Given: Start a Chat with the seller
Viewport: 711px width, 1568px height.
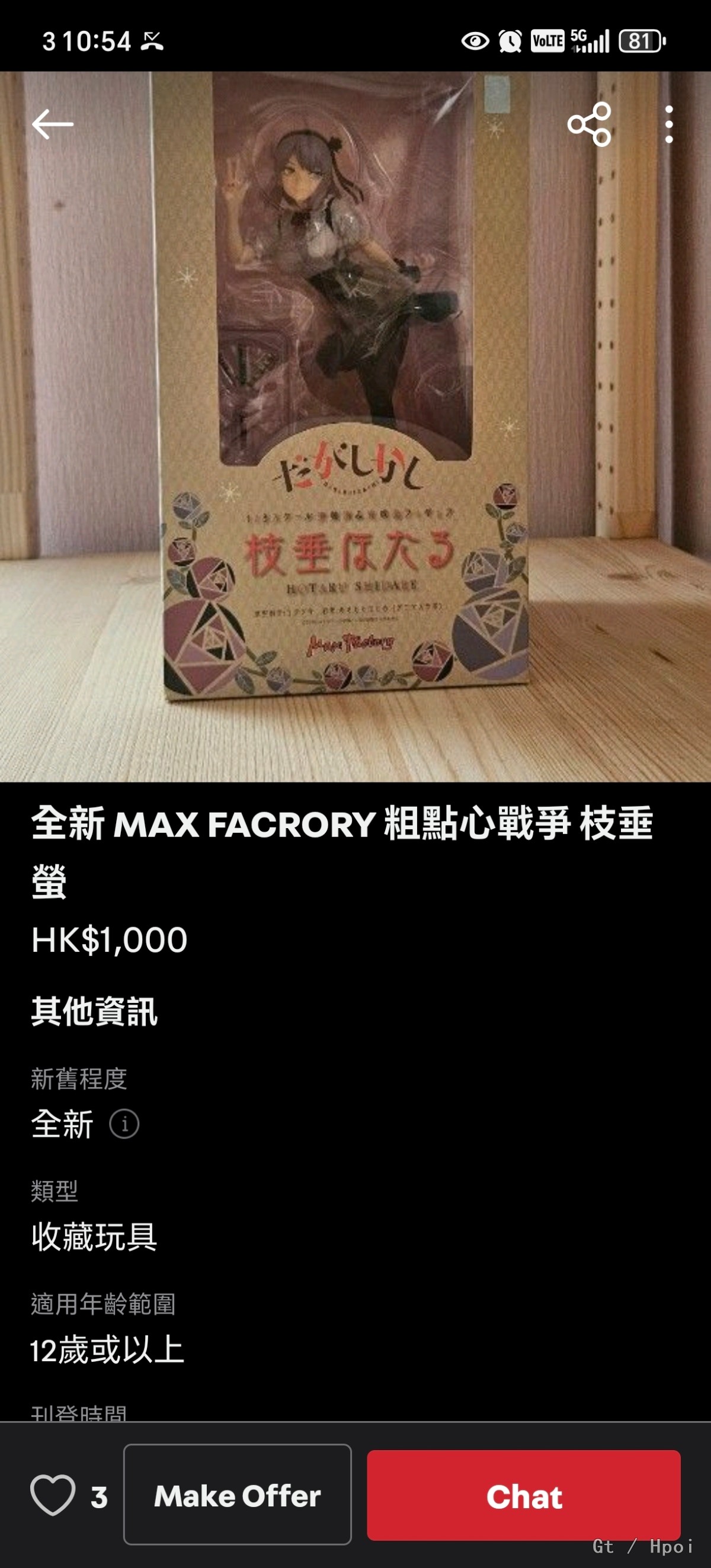Looking at the screenshot, I should 524,1495.
